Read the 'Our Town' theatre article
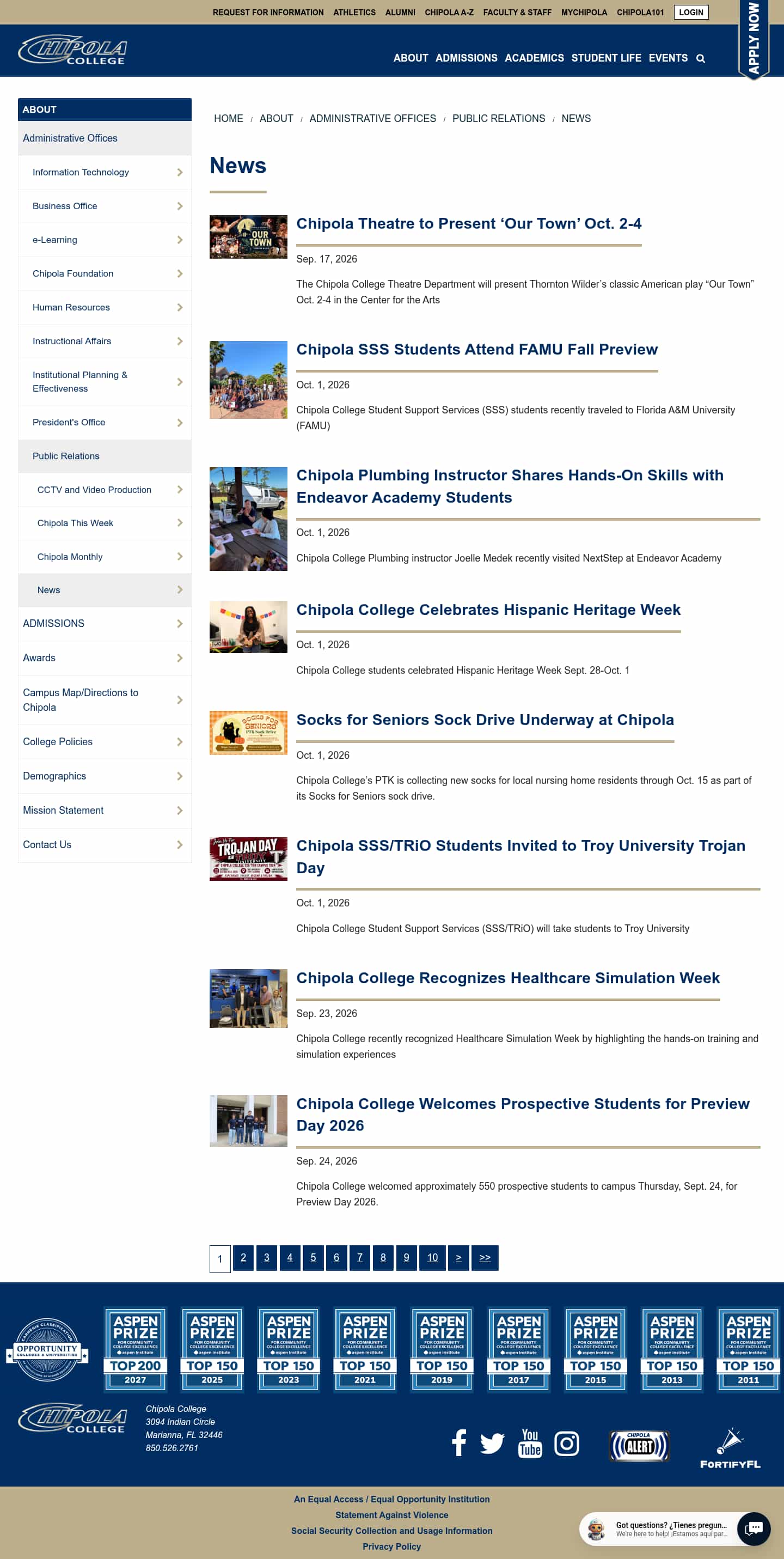The height and width of the screenshot is (1559, 784). pyautogui.click(x=469, y=224)
